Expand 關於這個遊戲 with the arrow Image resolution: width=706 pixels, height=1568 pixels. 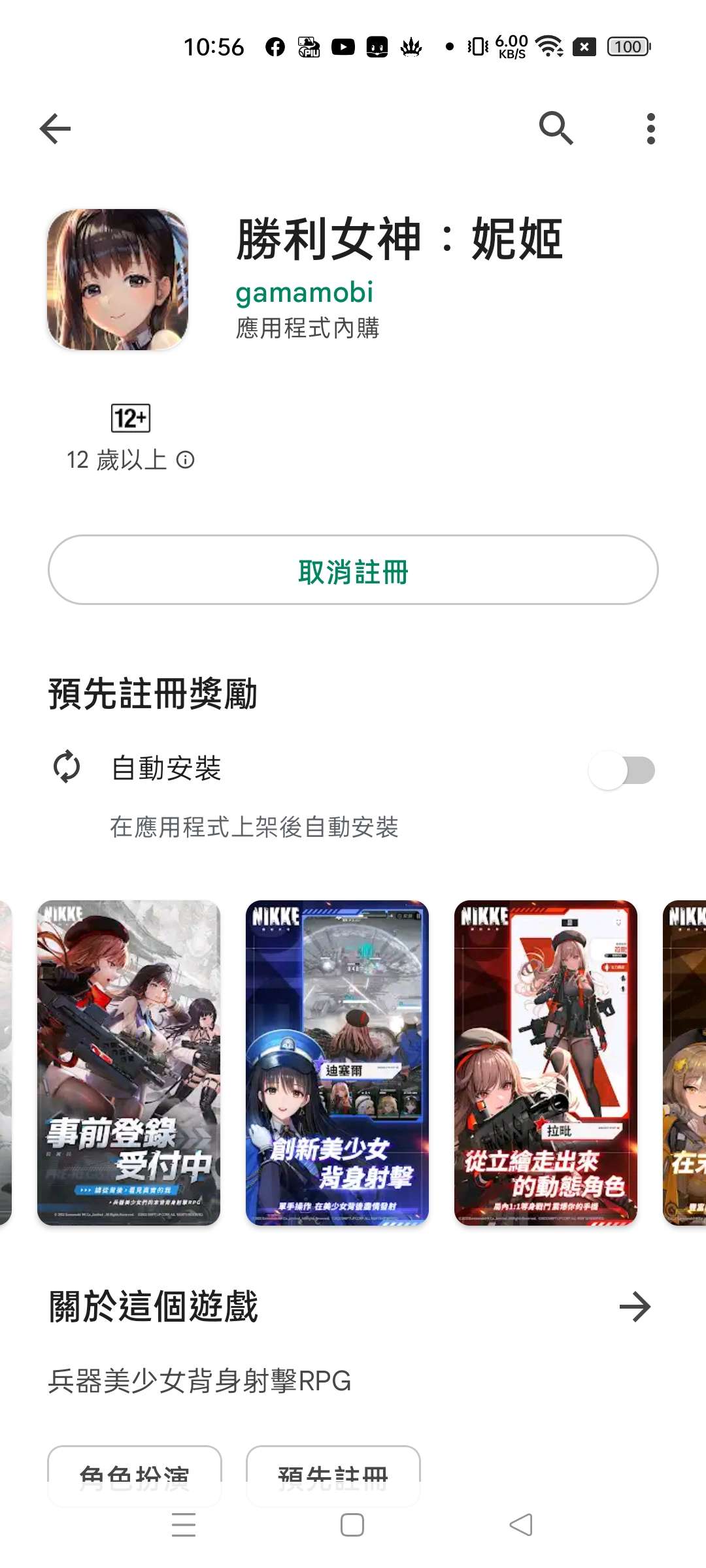click(x=635, y=1307)
